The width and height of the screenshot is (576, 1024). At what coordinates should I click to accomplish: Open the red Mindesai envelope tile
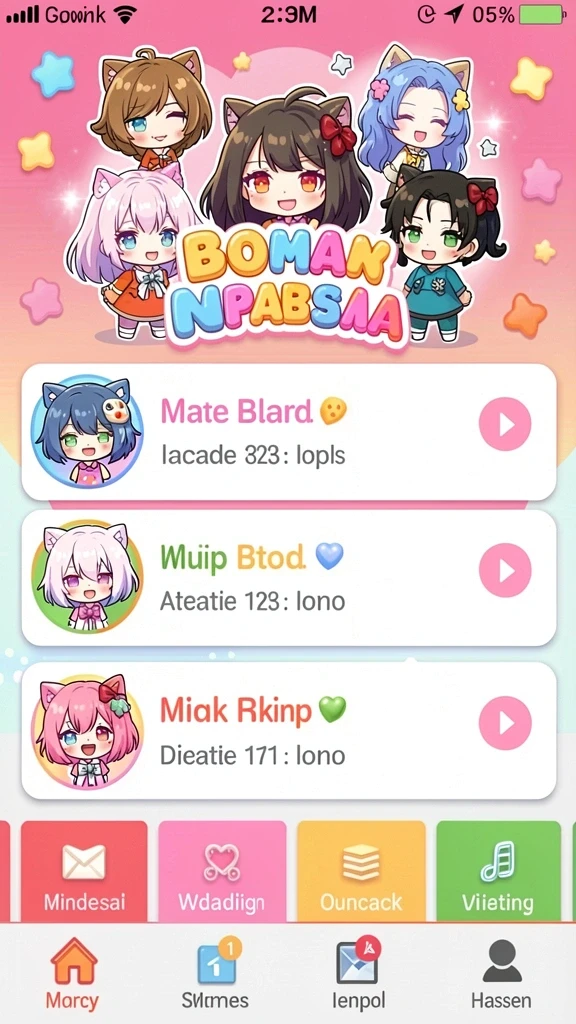(84, 871)
